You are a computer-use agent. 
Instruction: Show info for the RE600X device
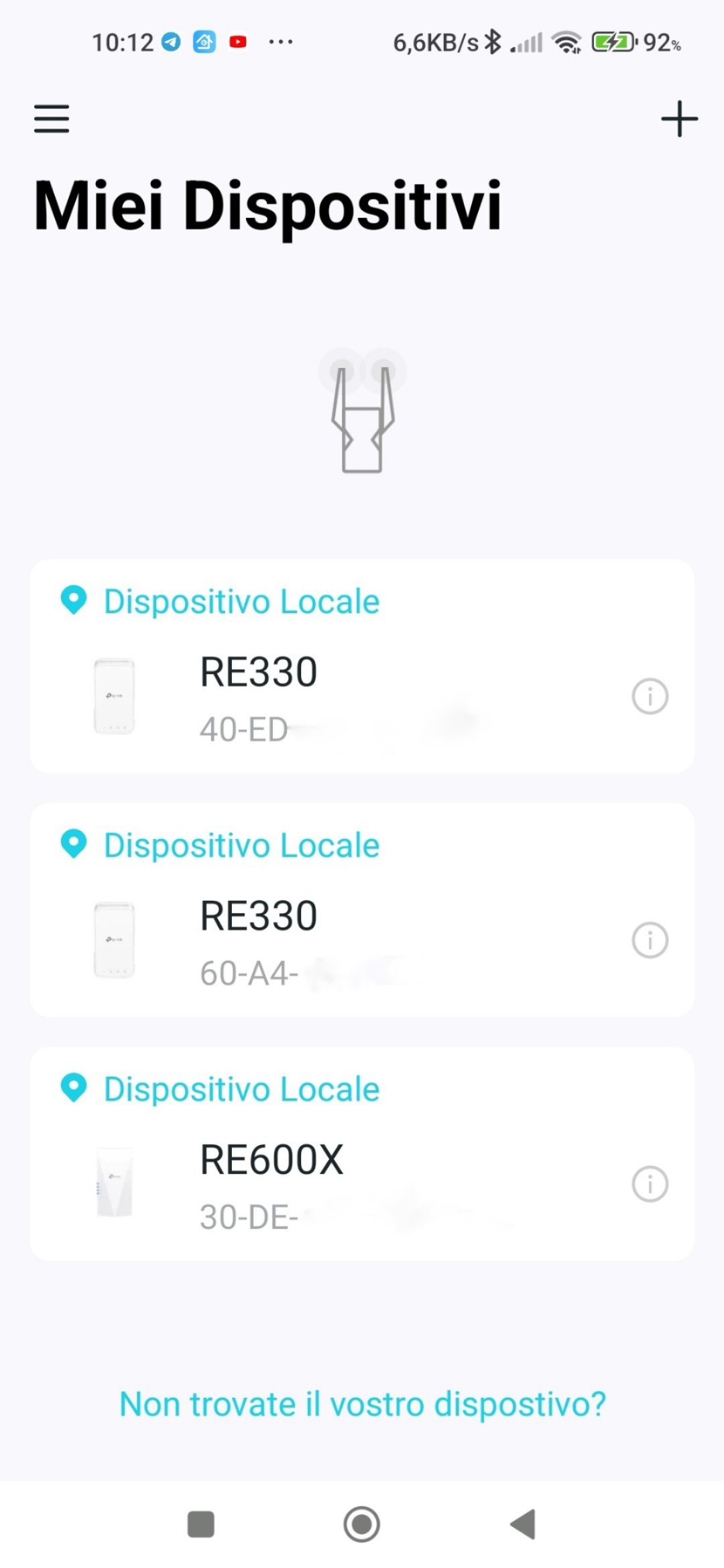(650, 1184)
